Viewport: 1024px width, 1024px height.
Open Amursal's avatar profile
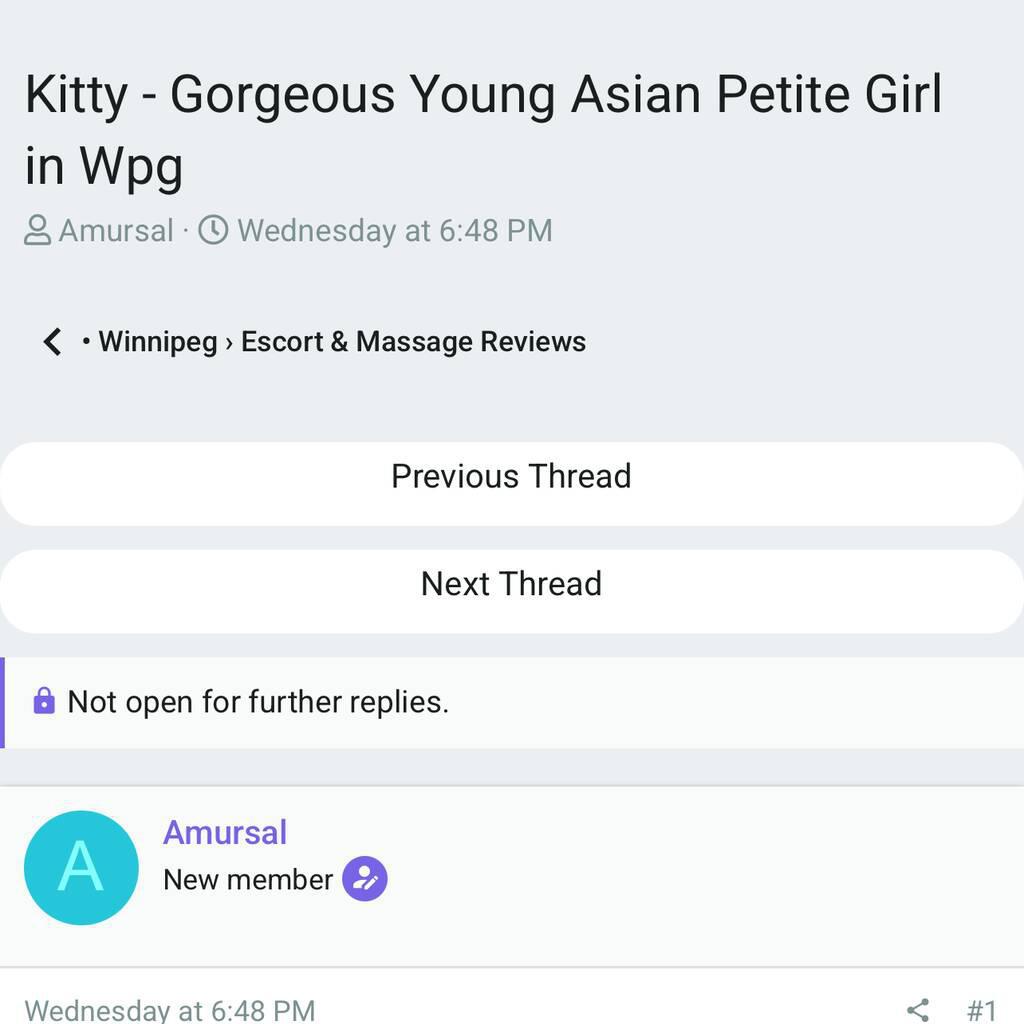[81, 867]
